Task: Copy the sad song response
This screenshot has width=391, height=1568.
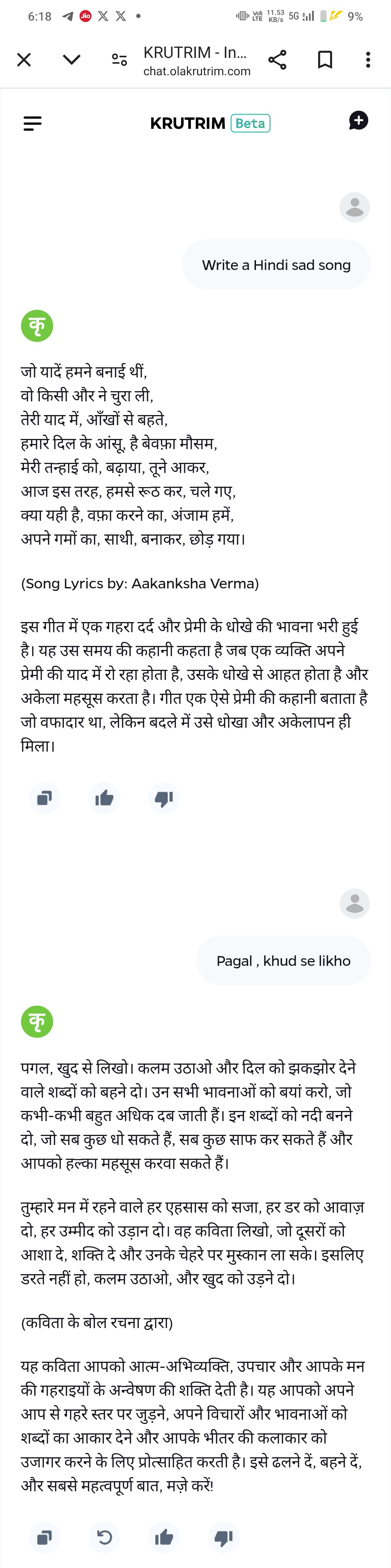Action: [45, 798]
